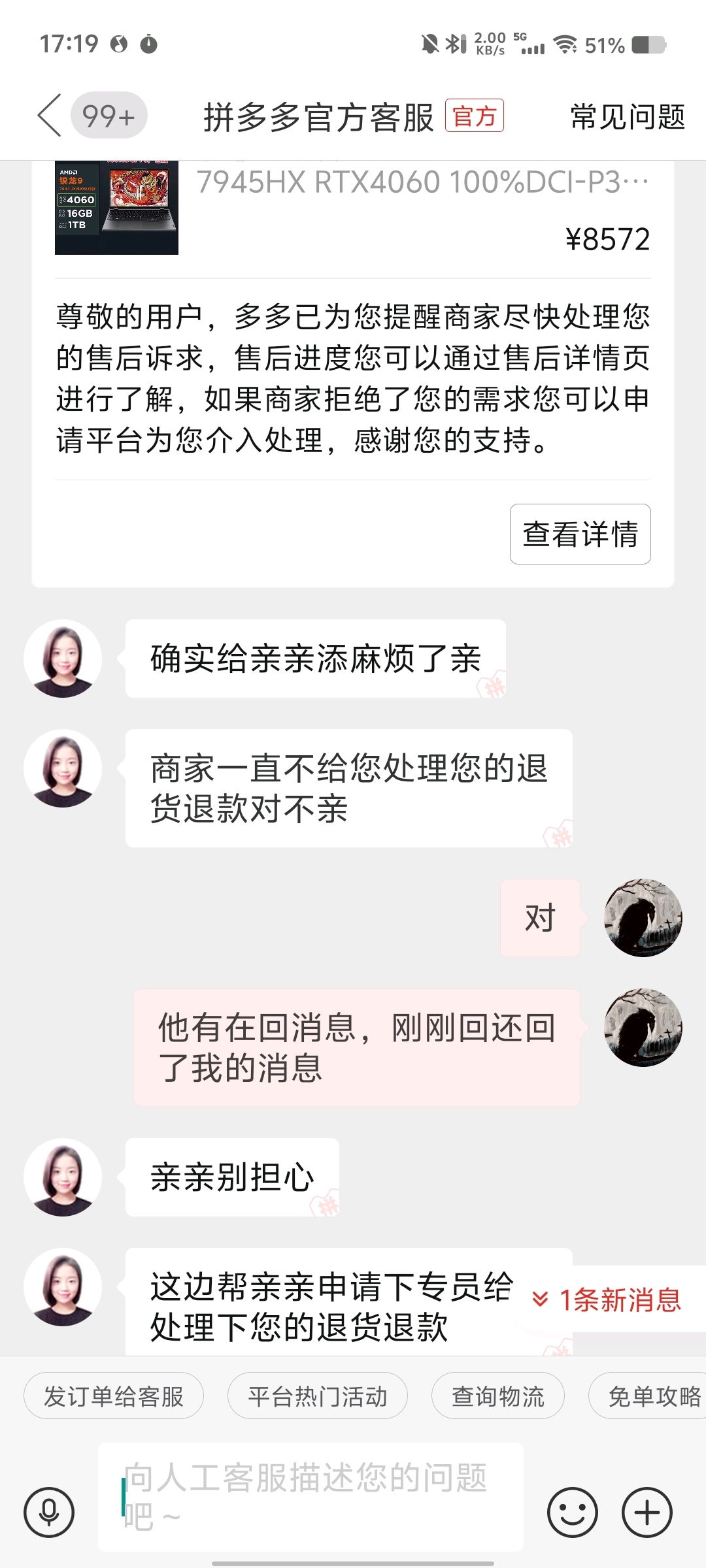Jump to the 1条新消息 notice
The image size is (706, 1568).
(x=608, y=1299)
